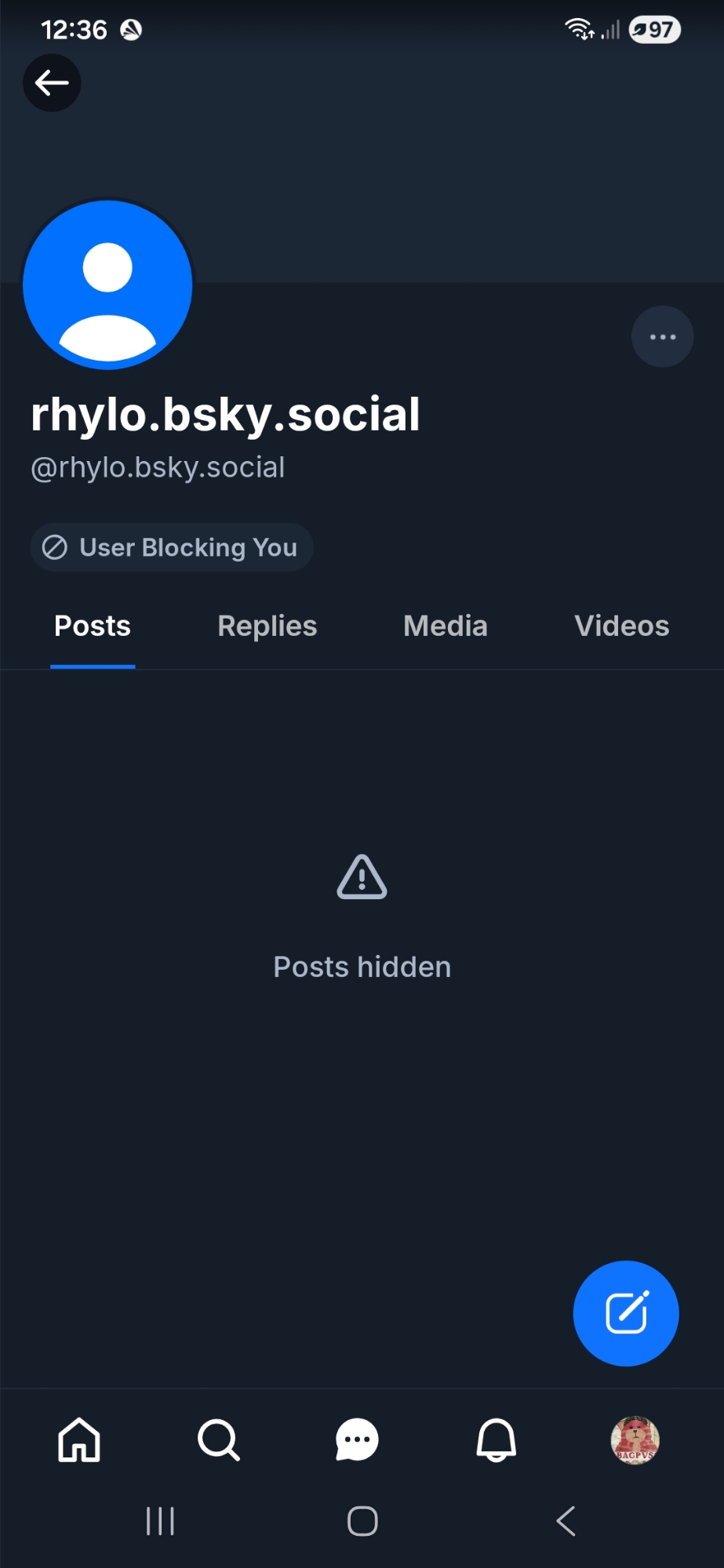The image size is (724, 1568).
Task: Open search from the bottom bar
Action: [x=218, y=1440]
